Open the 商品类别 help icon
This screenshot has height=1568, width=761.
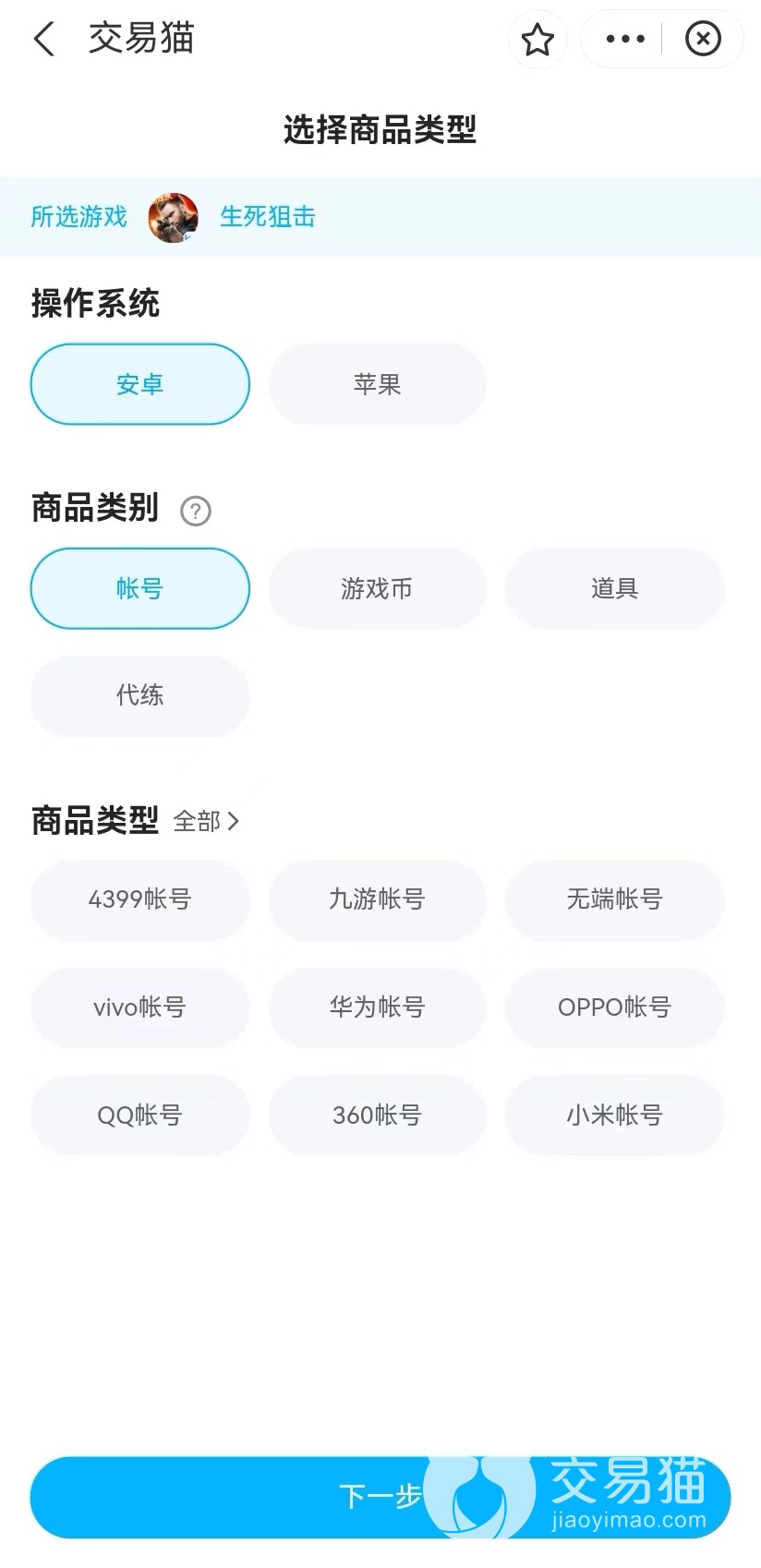tap(196, 511)
